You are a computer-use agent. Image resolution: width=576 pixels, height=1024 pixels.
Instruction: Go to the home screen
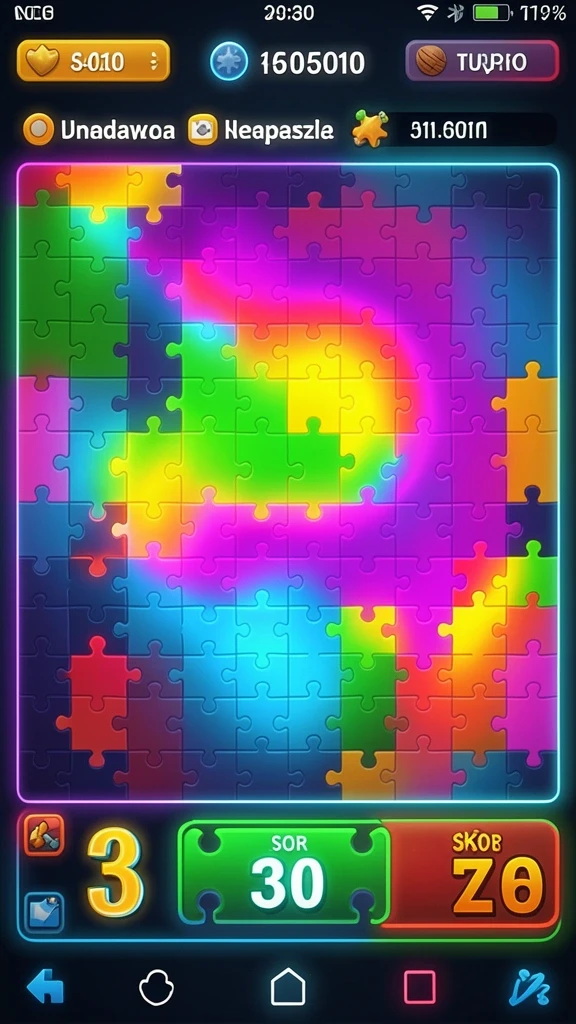click(288, 986)
